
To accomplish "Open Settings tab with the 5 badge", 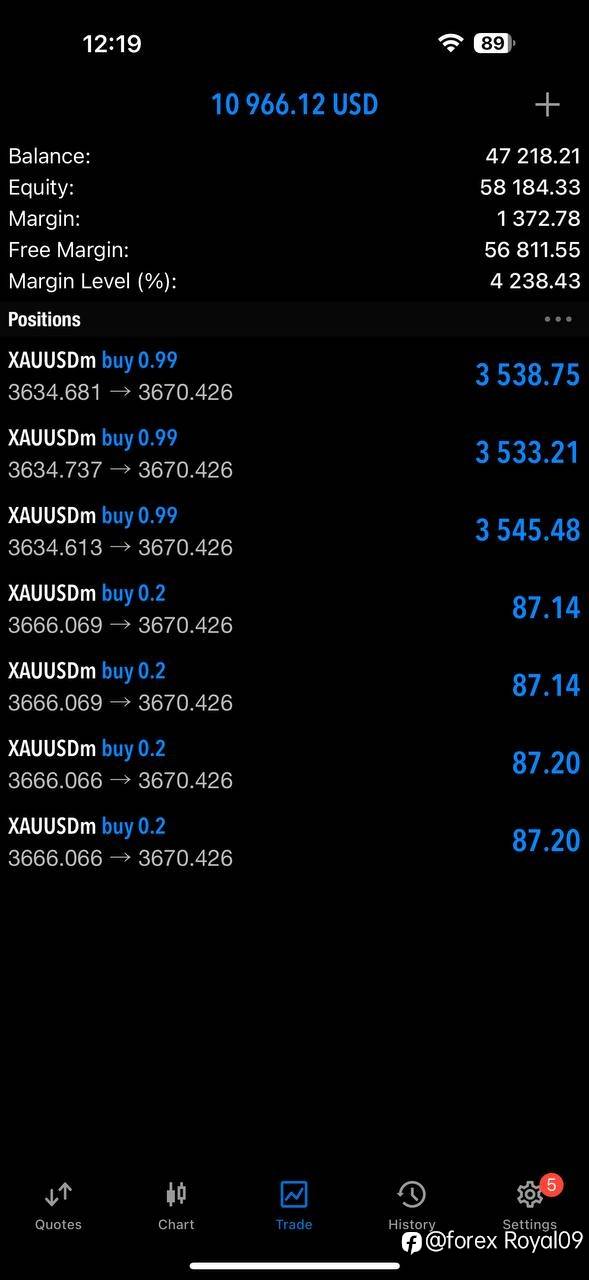I will pyautogui.click(x=530, y=1203).
